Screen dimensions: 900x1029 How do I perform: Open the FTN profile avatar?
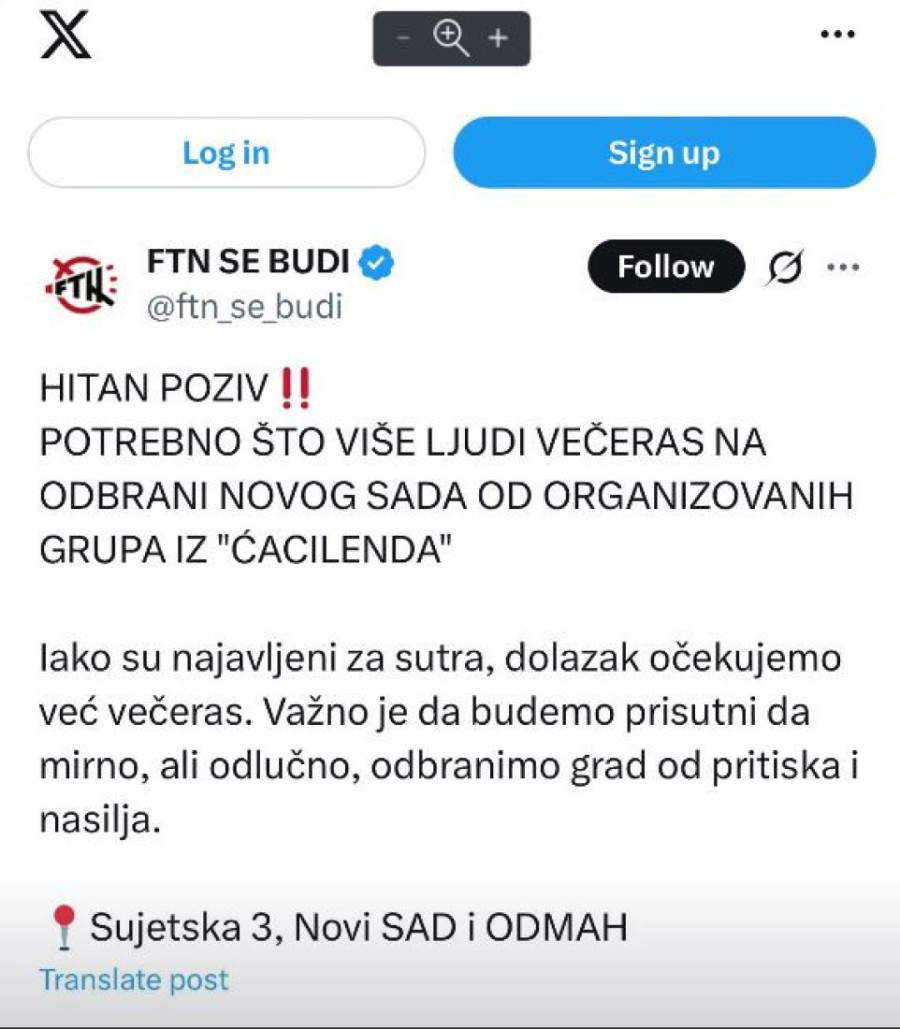[x=79, y=282]
